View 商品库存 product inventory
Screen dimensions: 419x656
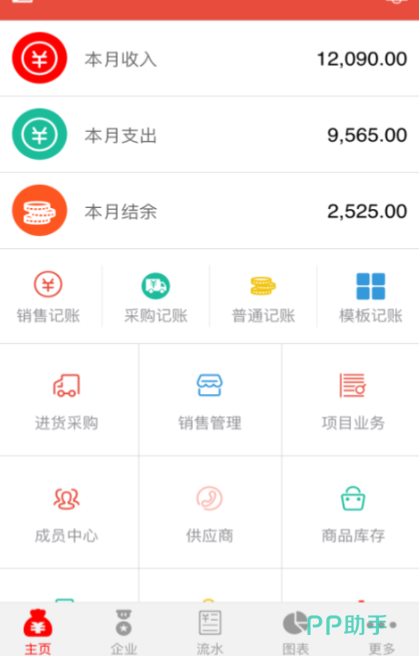click(x=353, y=513)
